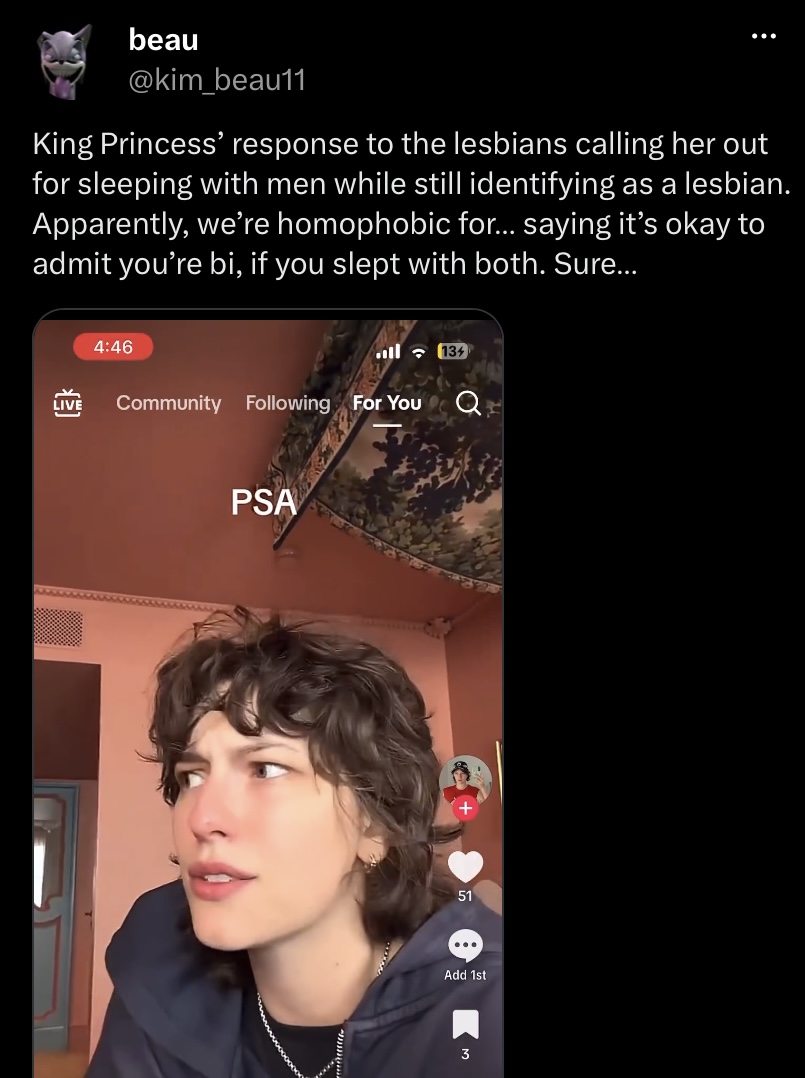Screen dimensions: 805x1078
Task: Open the @kim_beau11 profile handle
Action: coord(217,81)
